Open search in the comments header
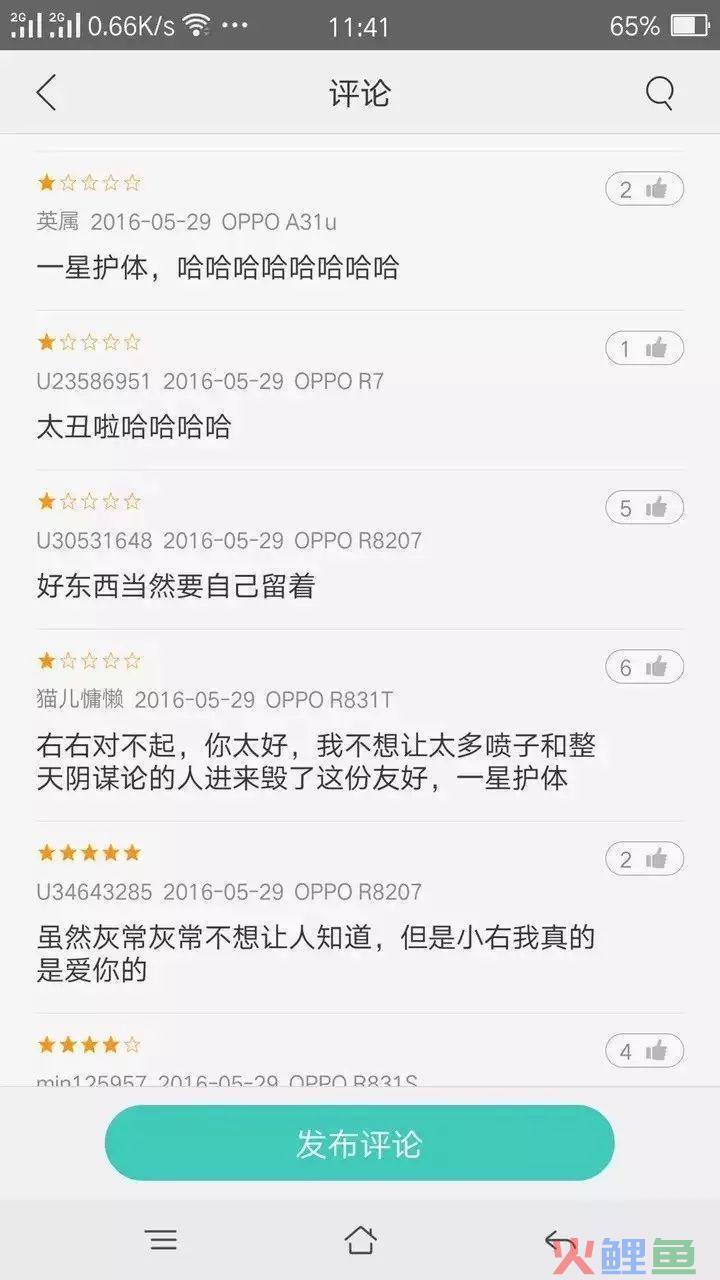720x1280 pixels. coord(659,93)
